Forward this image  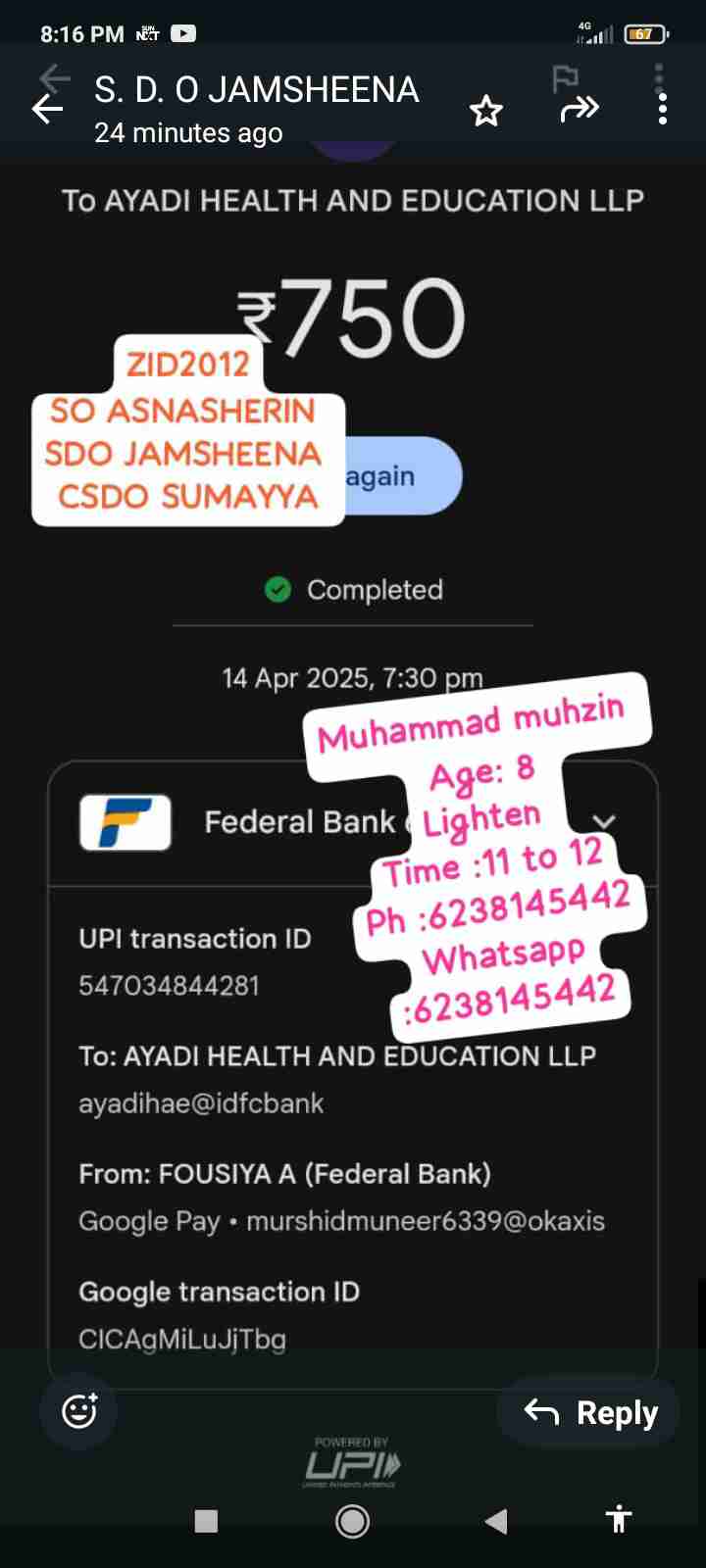click(579, 108)
